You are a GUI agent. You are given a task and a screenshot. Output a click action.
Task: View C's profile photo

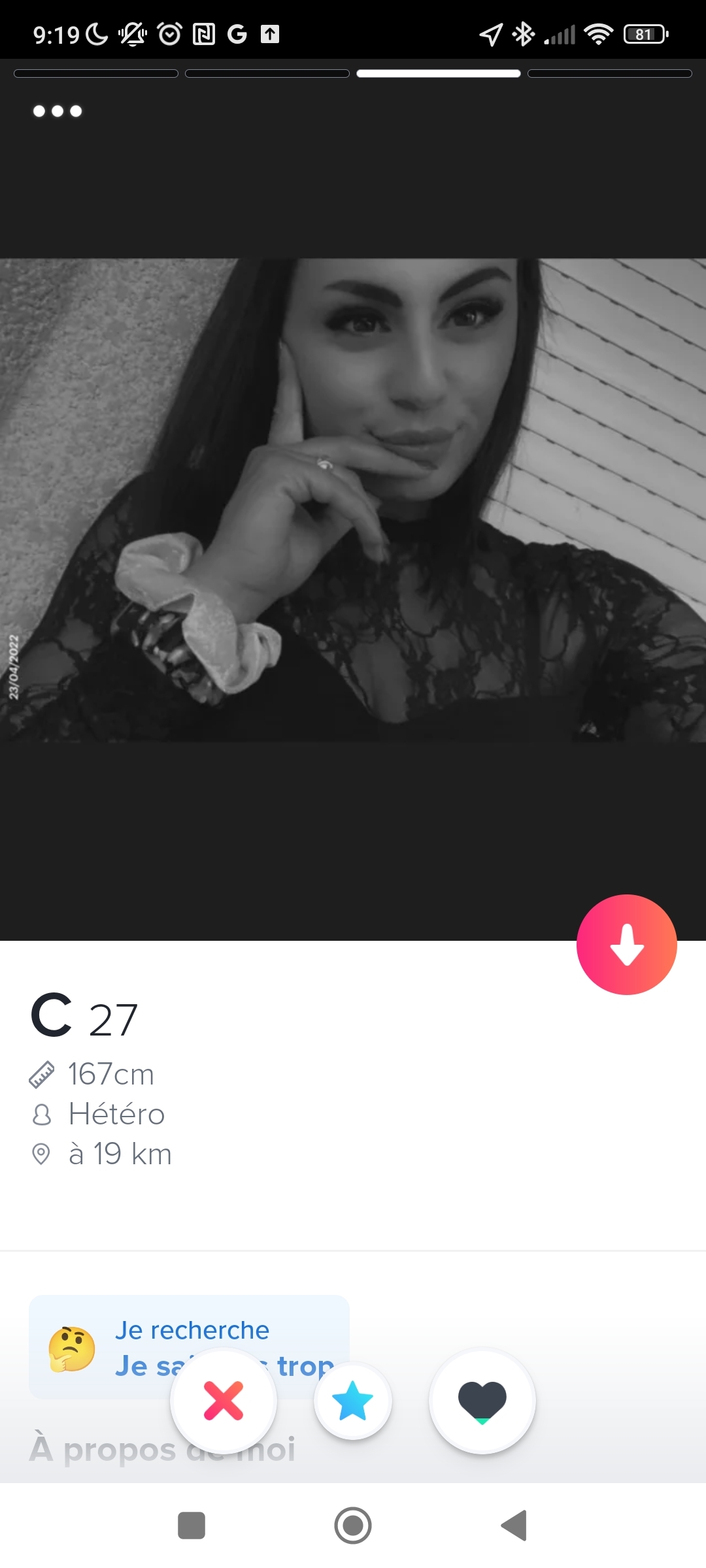[353, 500]
